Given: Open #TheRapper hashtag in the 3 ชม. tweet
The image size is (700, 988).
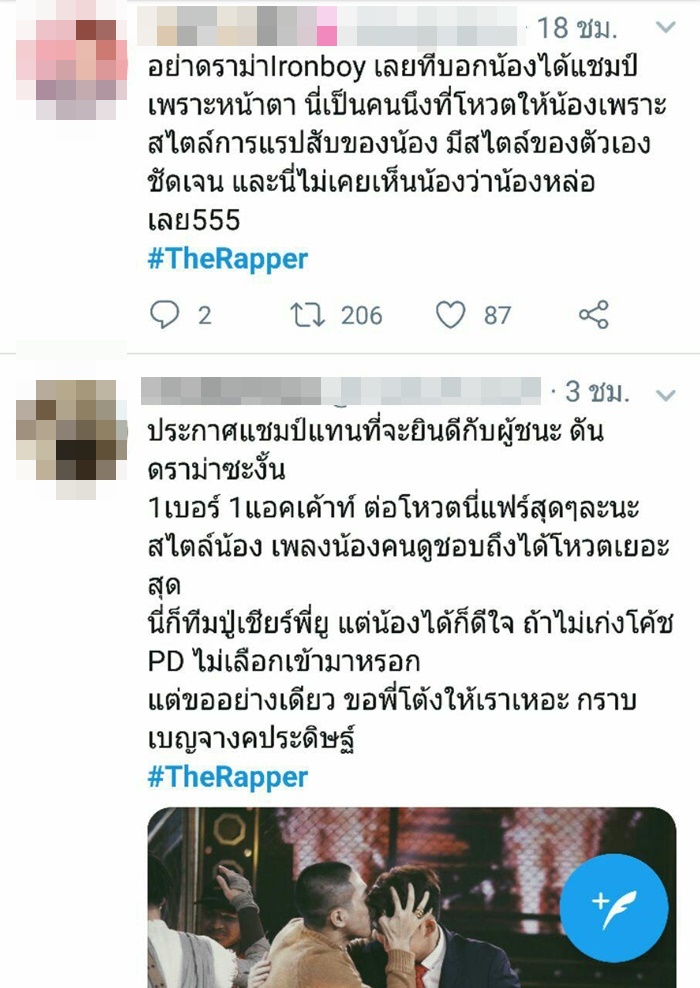Looking at the screenshot, I should [x=227, y=777].
